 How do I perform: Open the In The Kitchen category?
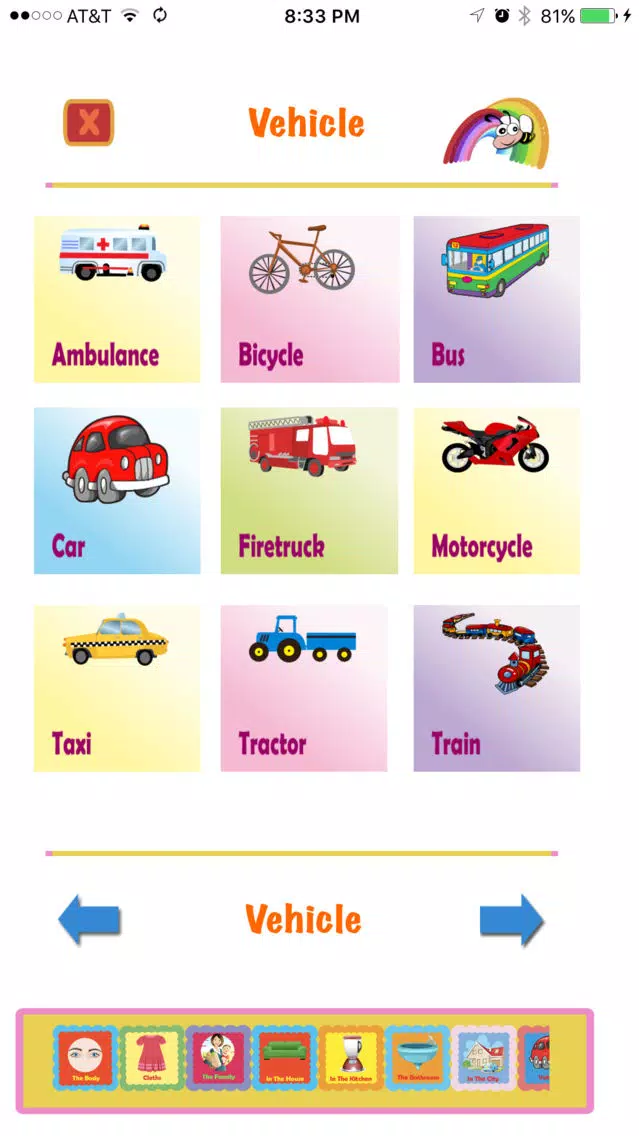[x=351, y=1058]
